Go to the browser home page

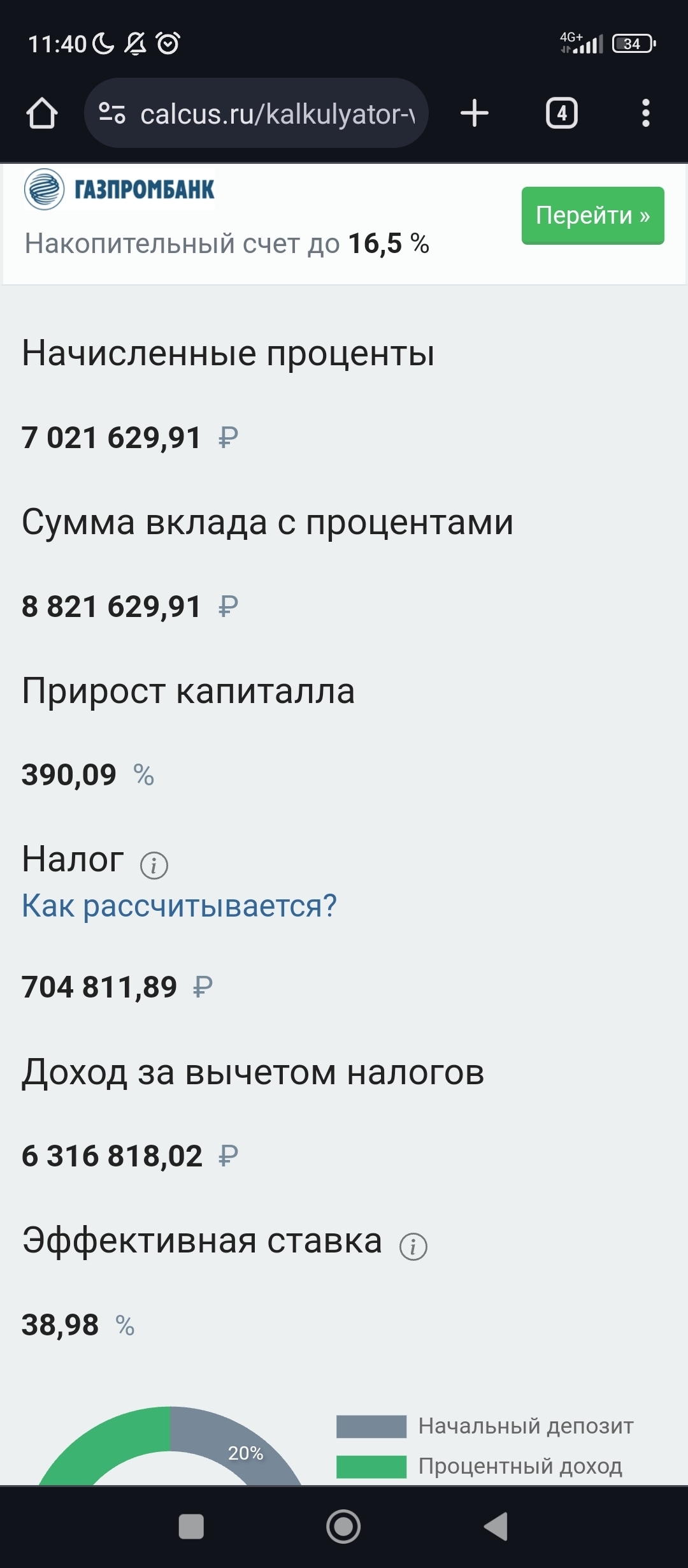[x=42, y=113]
